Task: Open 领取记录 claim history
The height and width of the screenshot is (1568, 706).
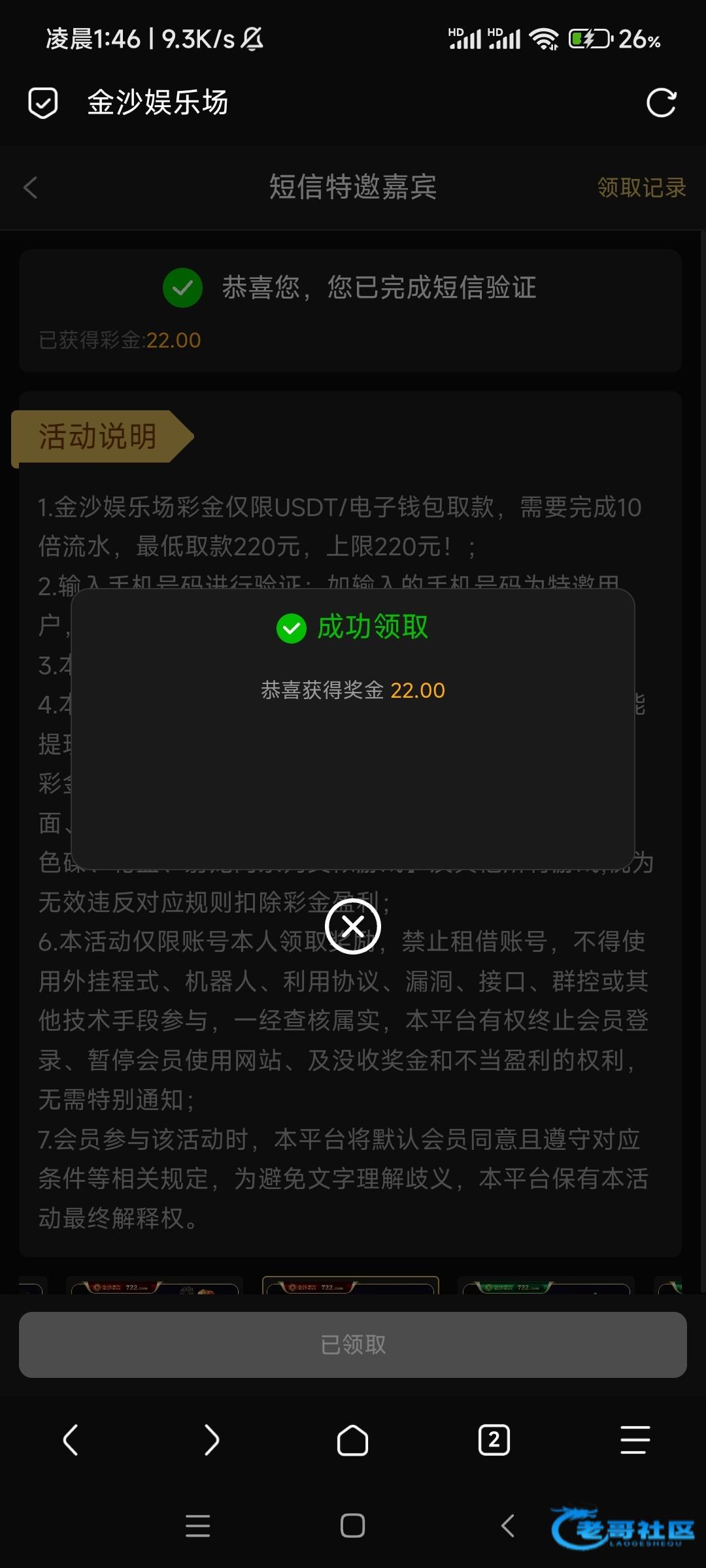Action: click(x=641, y=188)
